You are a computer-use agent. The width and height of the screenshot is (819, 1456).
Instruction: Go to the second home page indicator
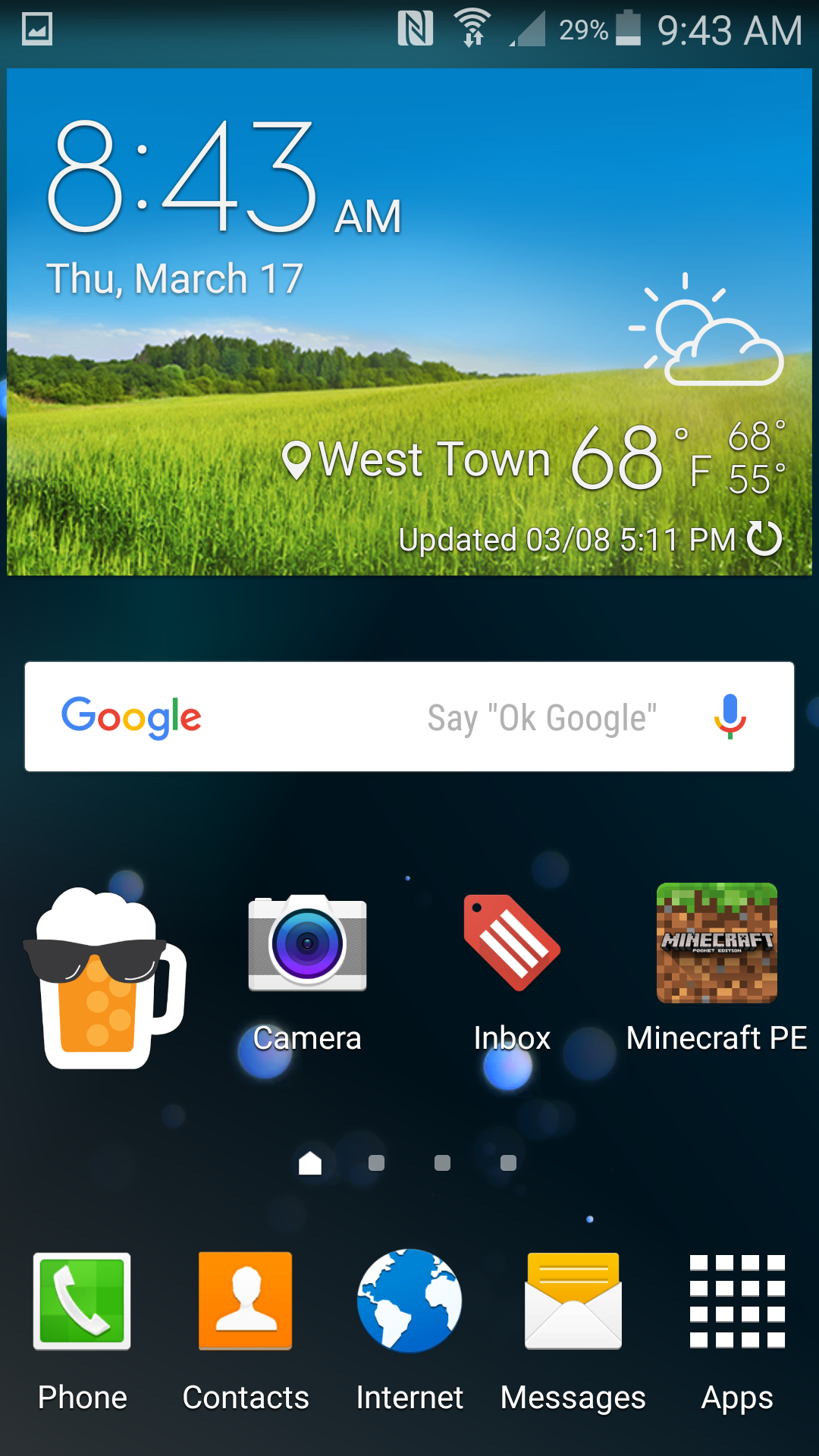tap(376, 1163)
